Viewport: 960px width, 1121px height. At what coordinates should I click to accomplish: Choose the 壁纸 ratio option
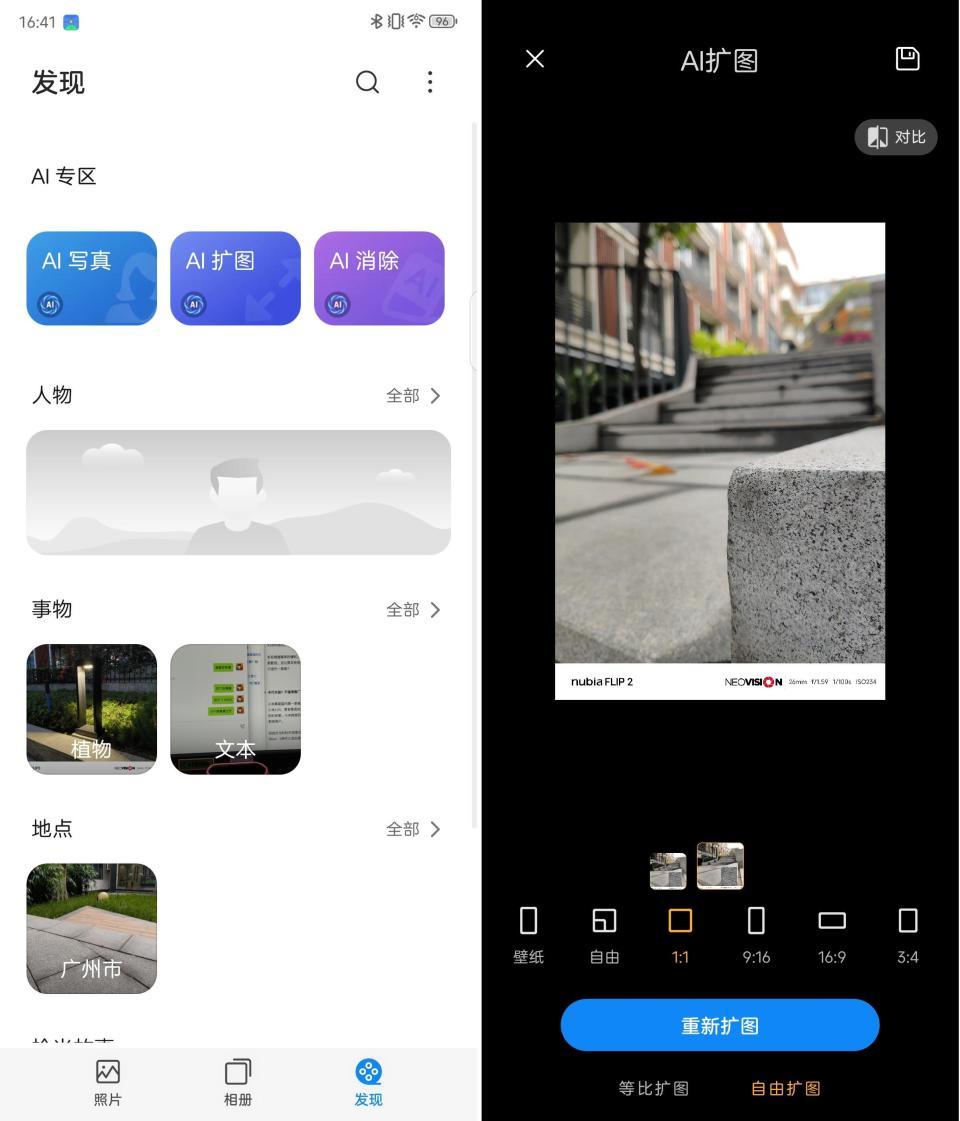coord(529,934)
